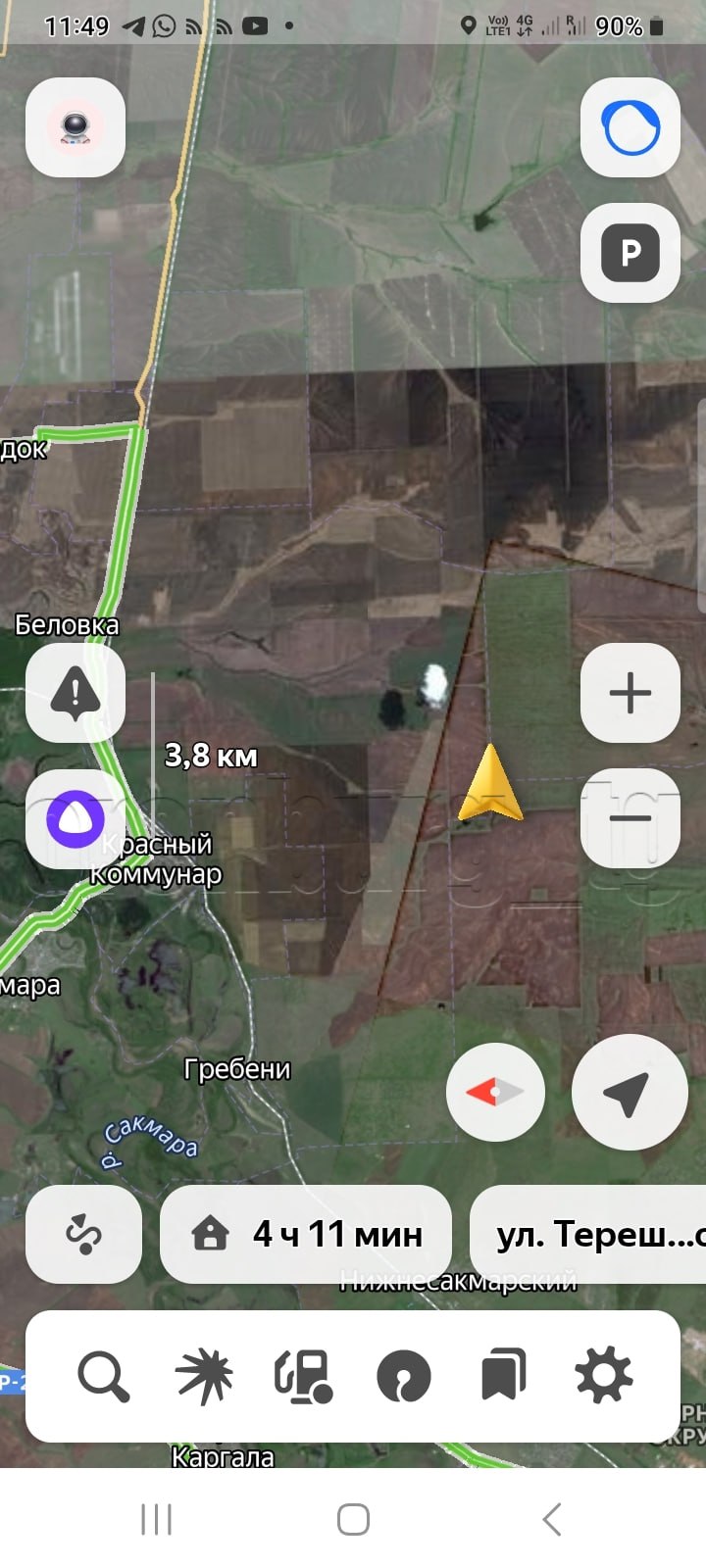Start route home, 4 ч 11 мин
The height and width of the screenshot is (1568, 706).
pyautogui.click(x=306, y=1234)
